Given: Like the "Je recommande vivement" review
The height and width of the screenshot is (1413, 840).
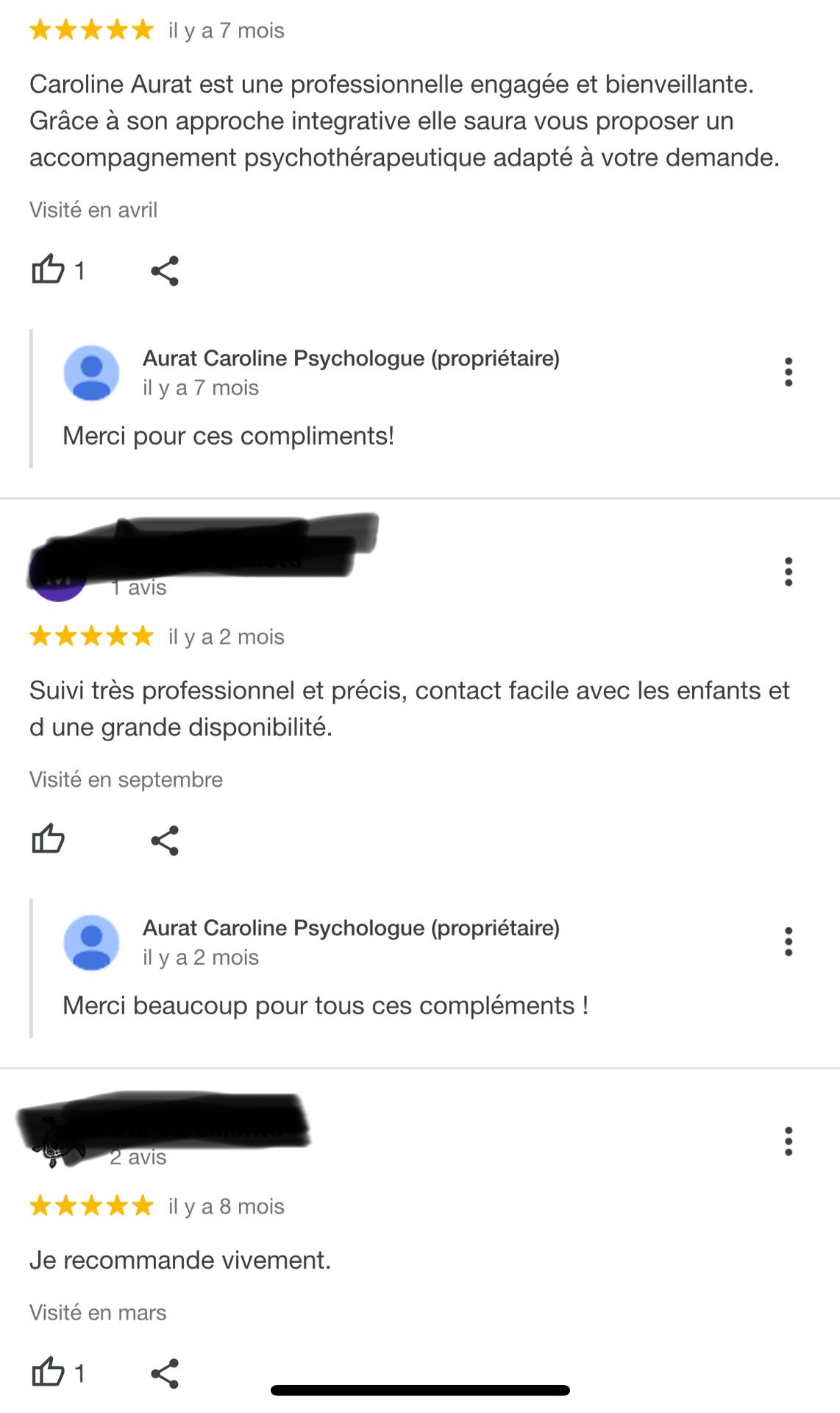Looking at the screenshot, I should coord(48,1372).
